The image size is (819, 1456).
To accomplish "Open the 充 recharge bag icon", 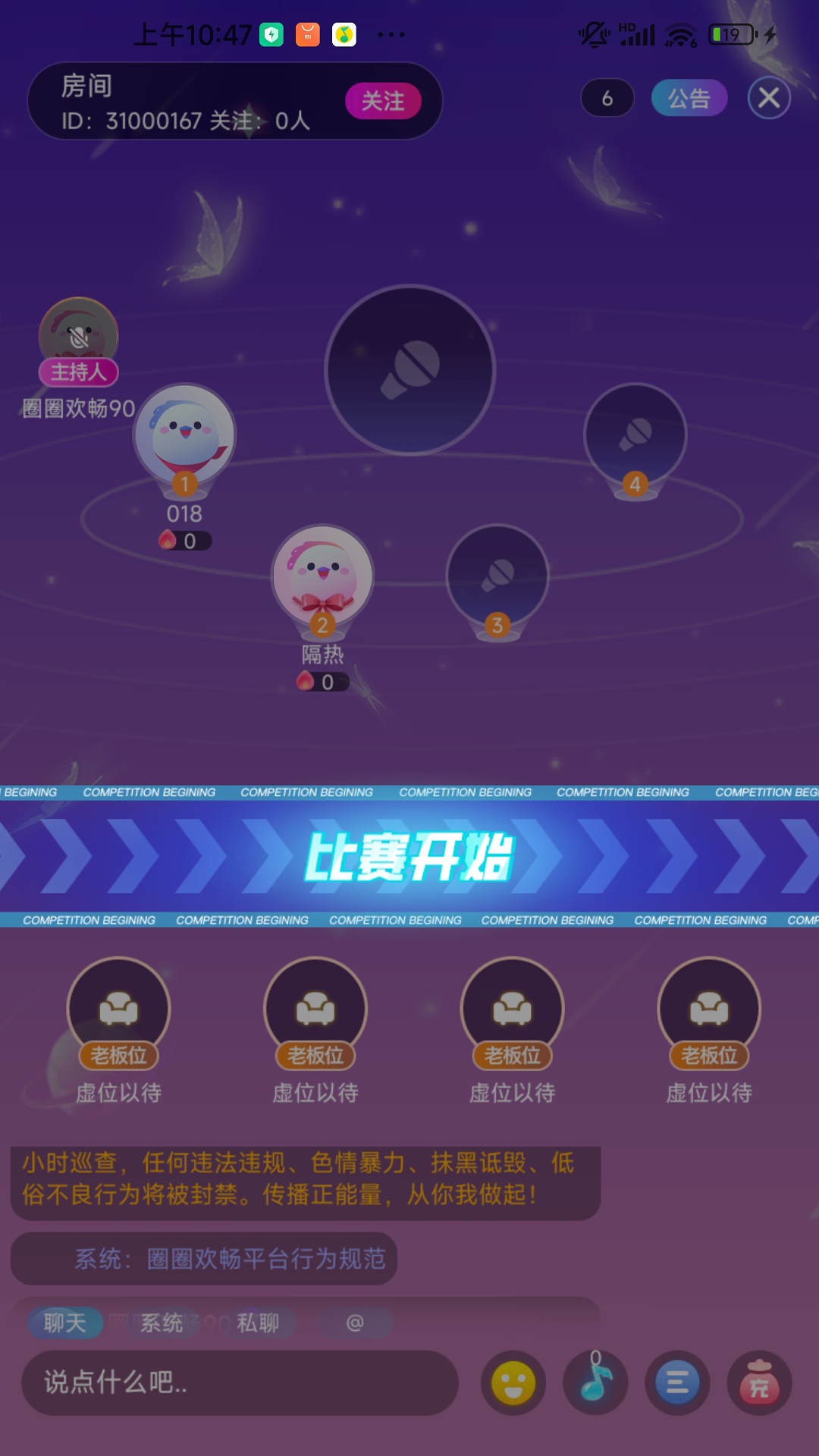I will point(759,1382).
